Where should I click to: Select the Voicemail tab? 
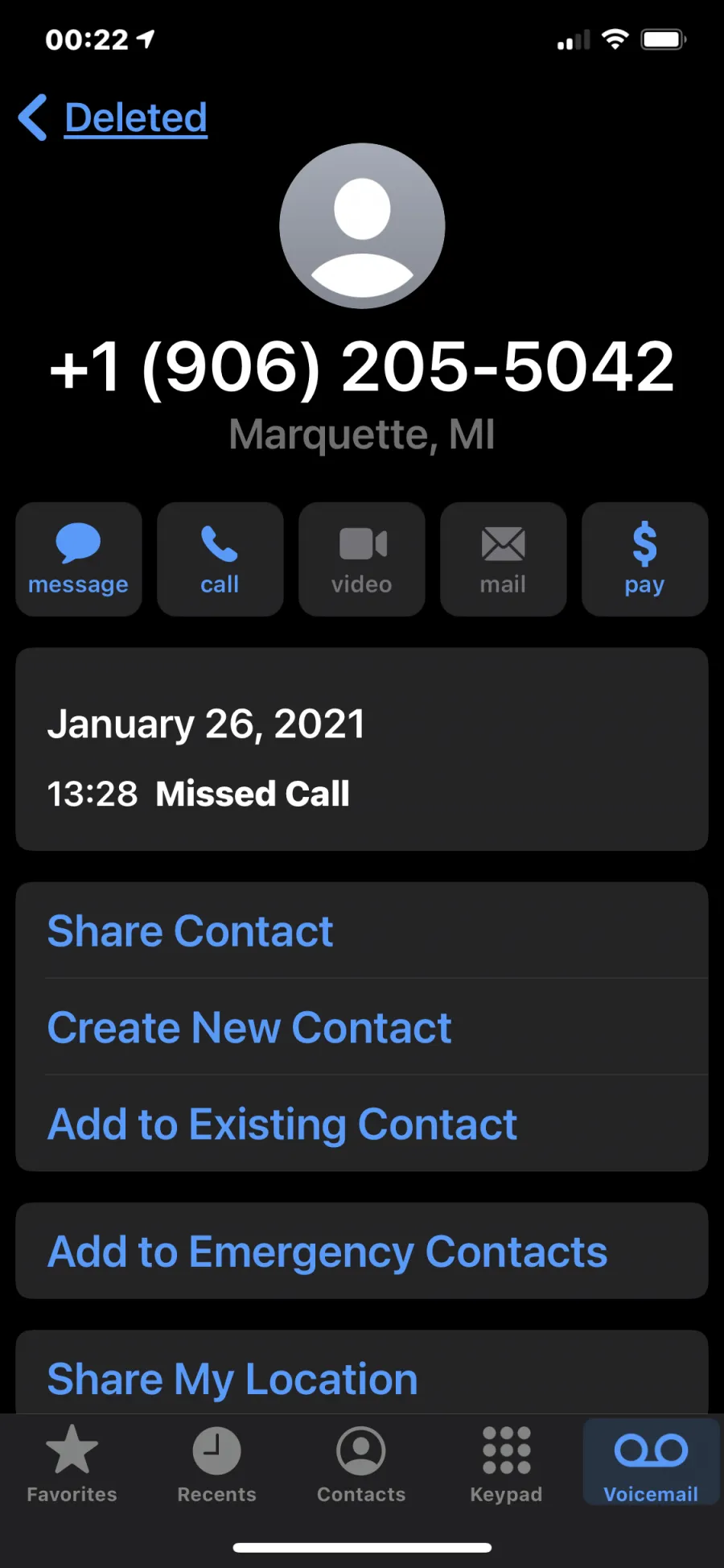pos(652,1463)
